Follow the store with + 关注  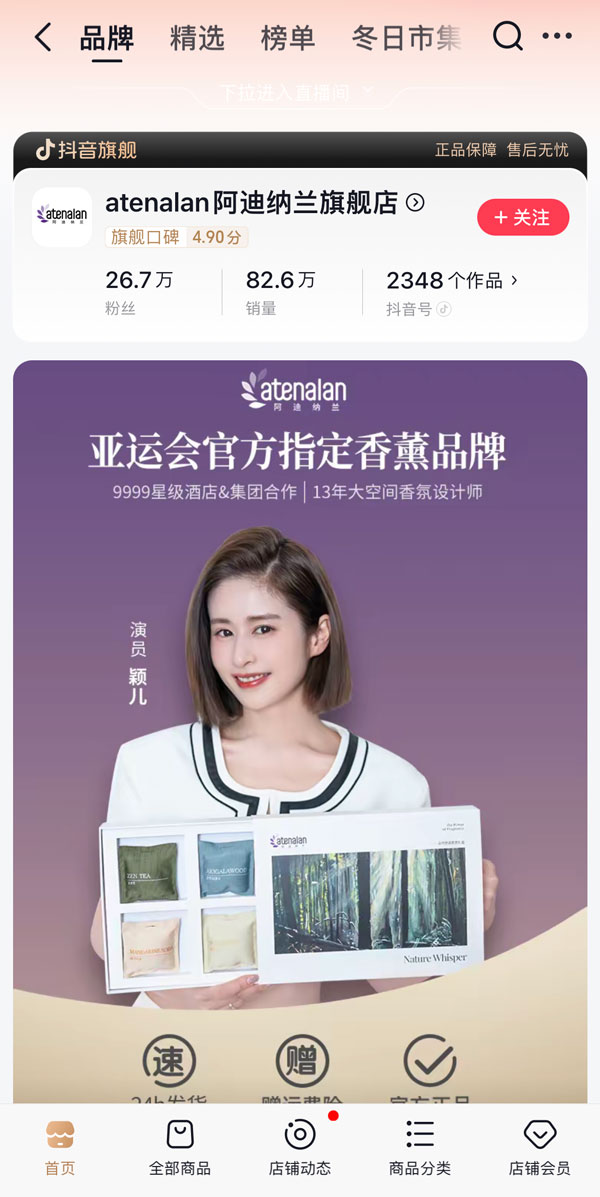coord(523,217)
